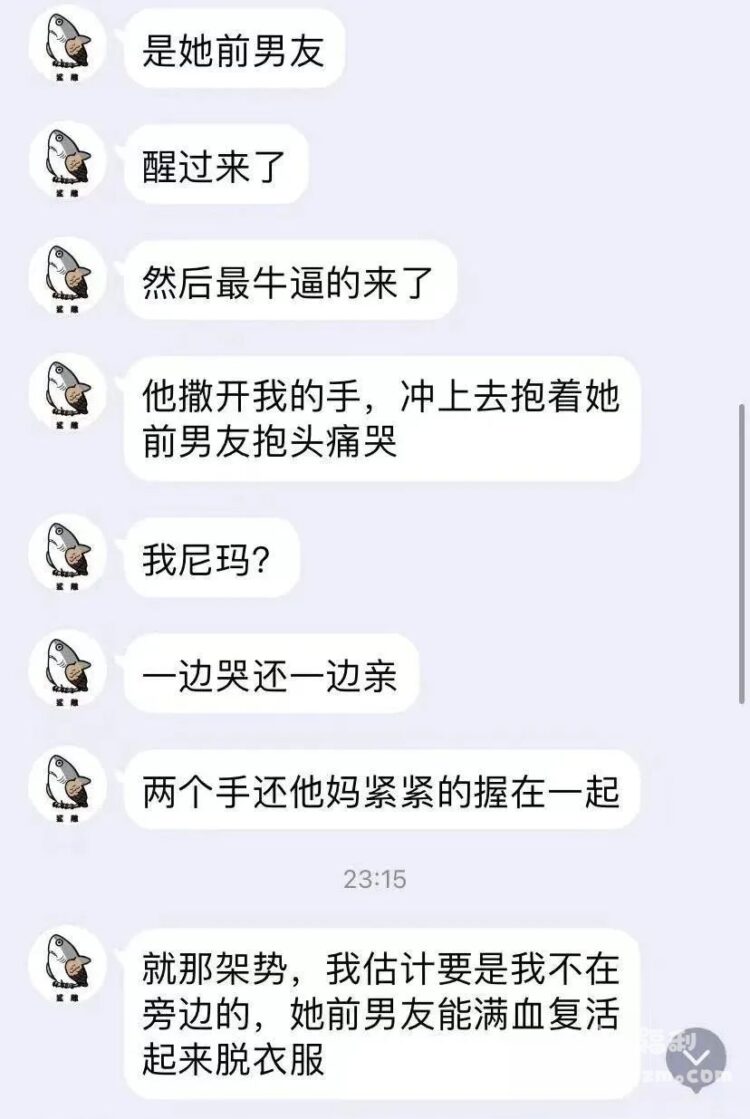
Task: Open avatar beside "一边哭还一边亲"
Action: [68, 671]
